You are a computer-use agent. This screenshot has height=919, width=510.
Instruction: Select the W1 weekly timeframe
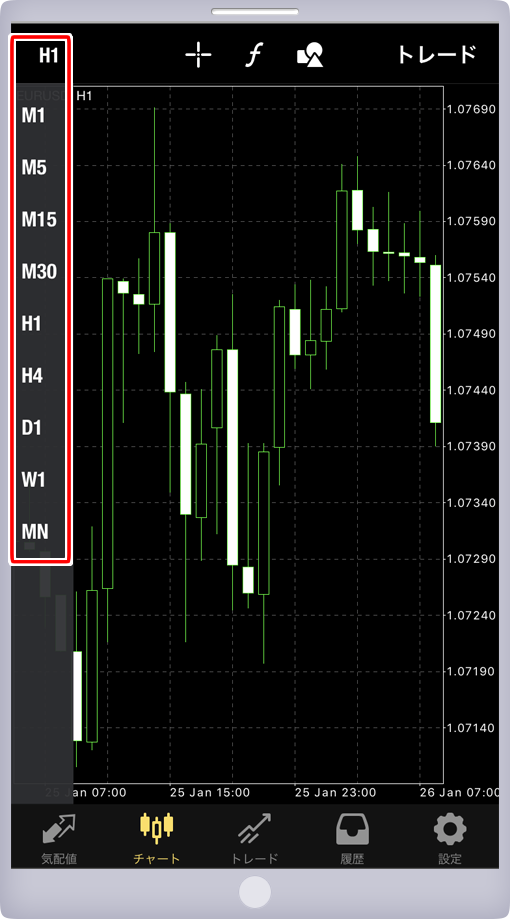click(x=33, y=480)
